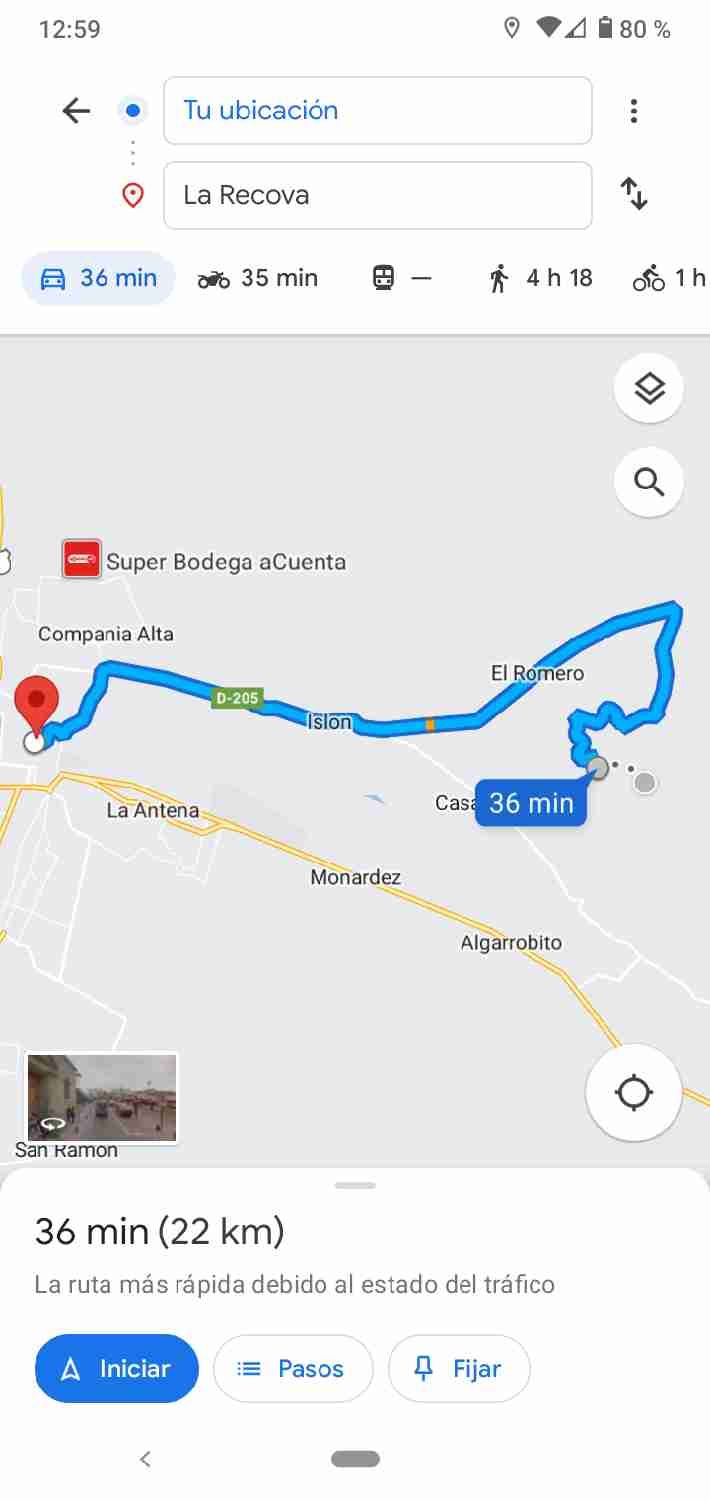
Task: Switch to cycling travel mode
Action: tap(670, 278)
